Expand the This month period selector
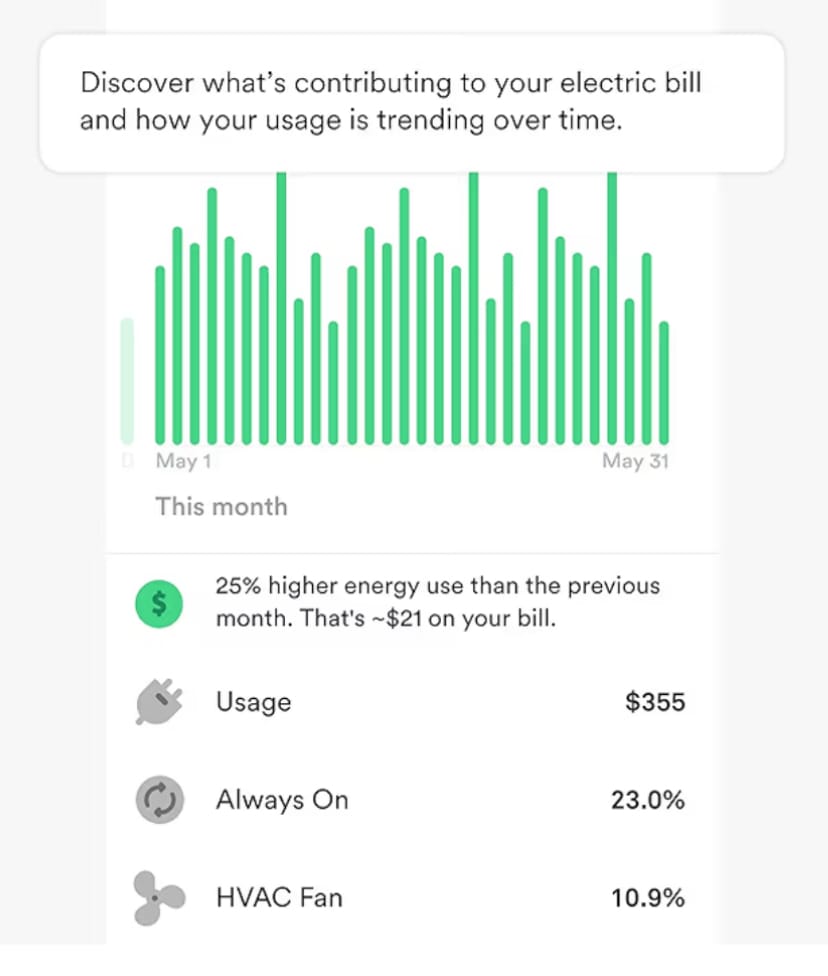The height and width of the screenshot is (976, 828). (x=221, y=506)
